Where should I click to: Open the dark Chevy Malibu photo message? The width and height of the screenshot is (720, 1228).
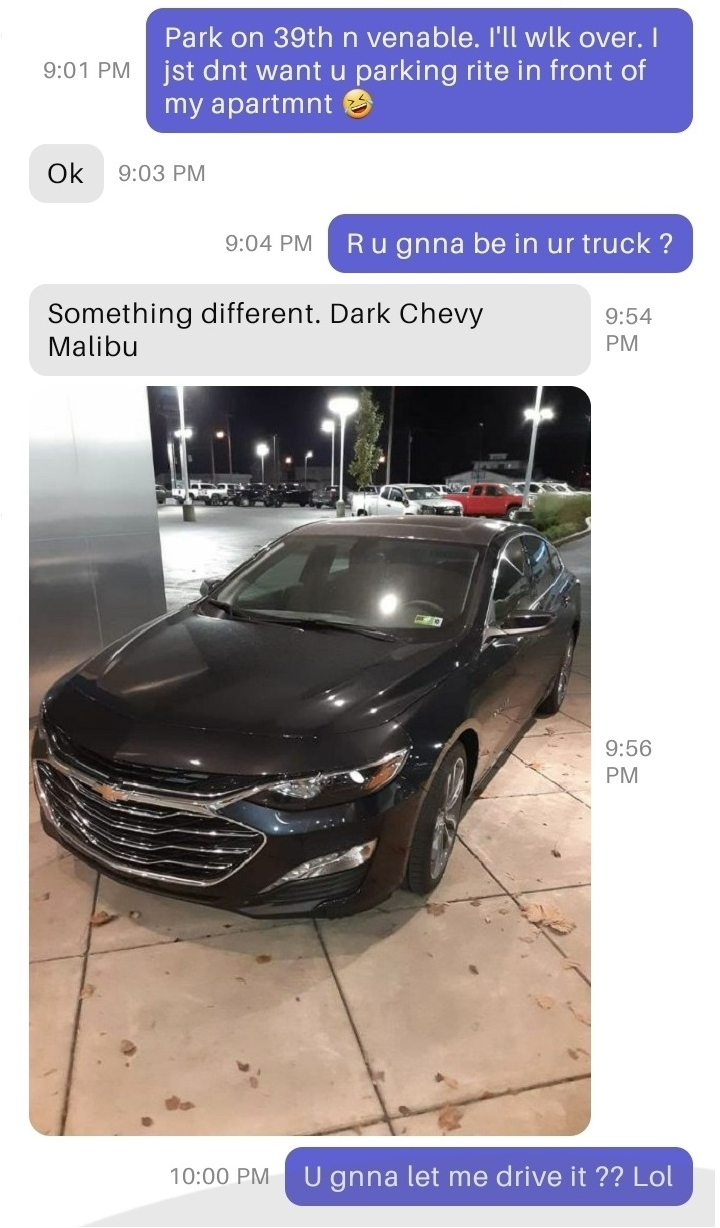(x=310, y=760)
